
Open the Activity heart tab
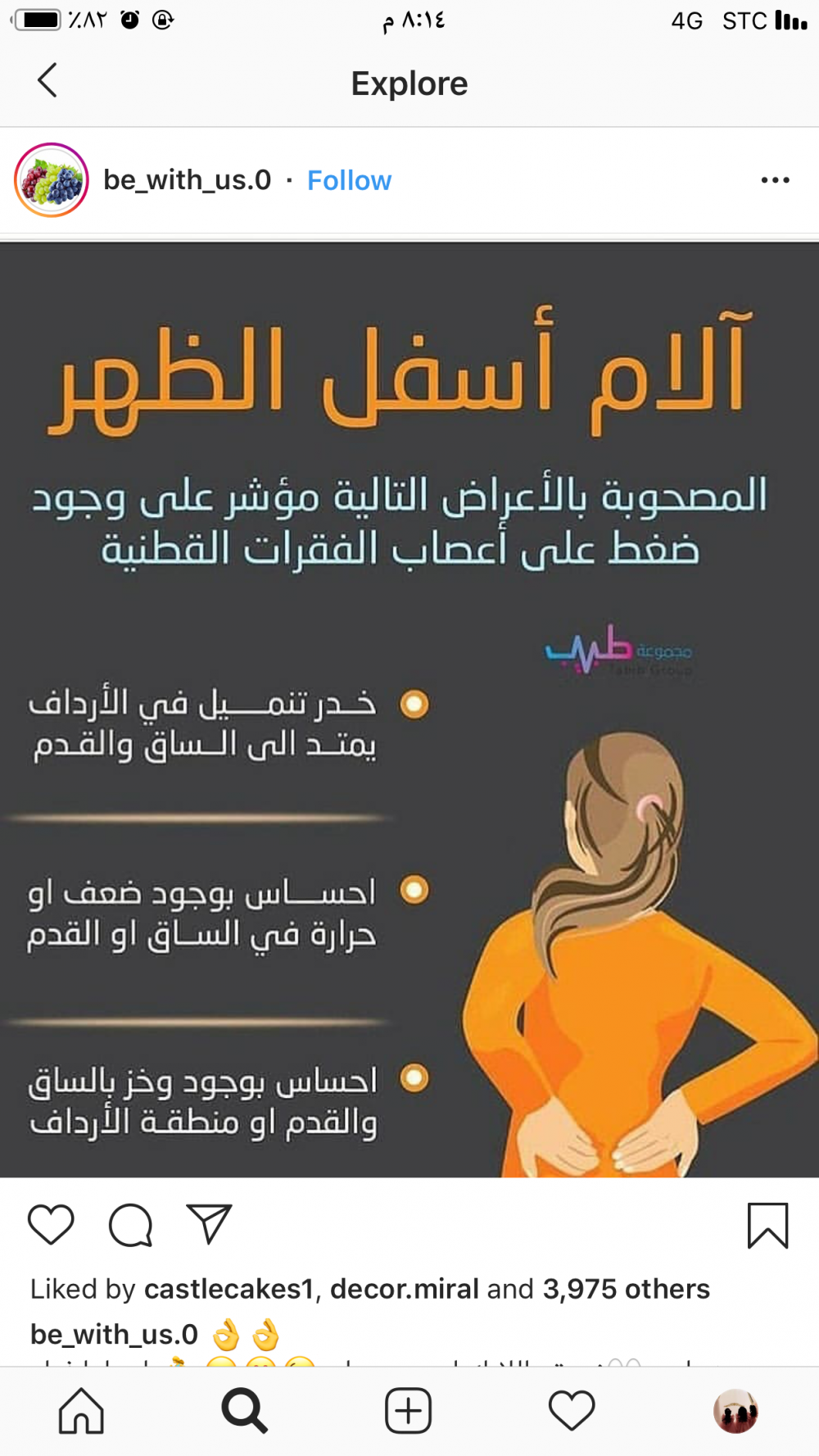572,1411
